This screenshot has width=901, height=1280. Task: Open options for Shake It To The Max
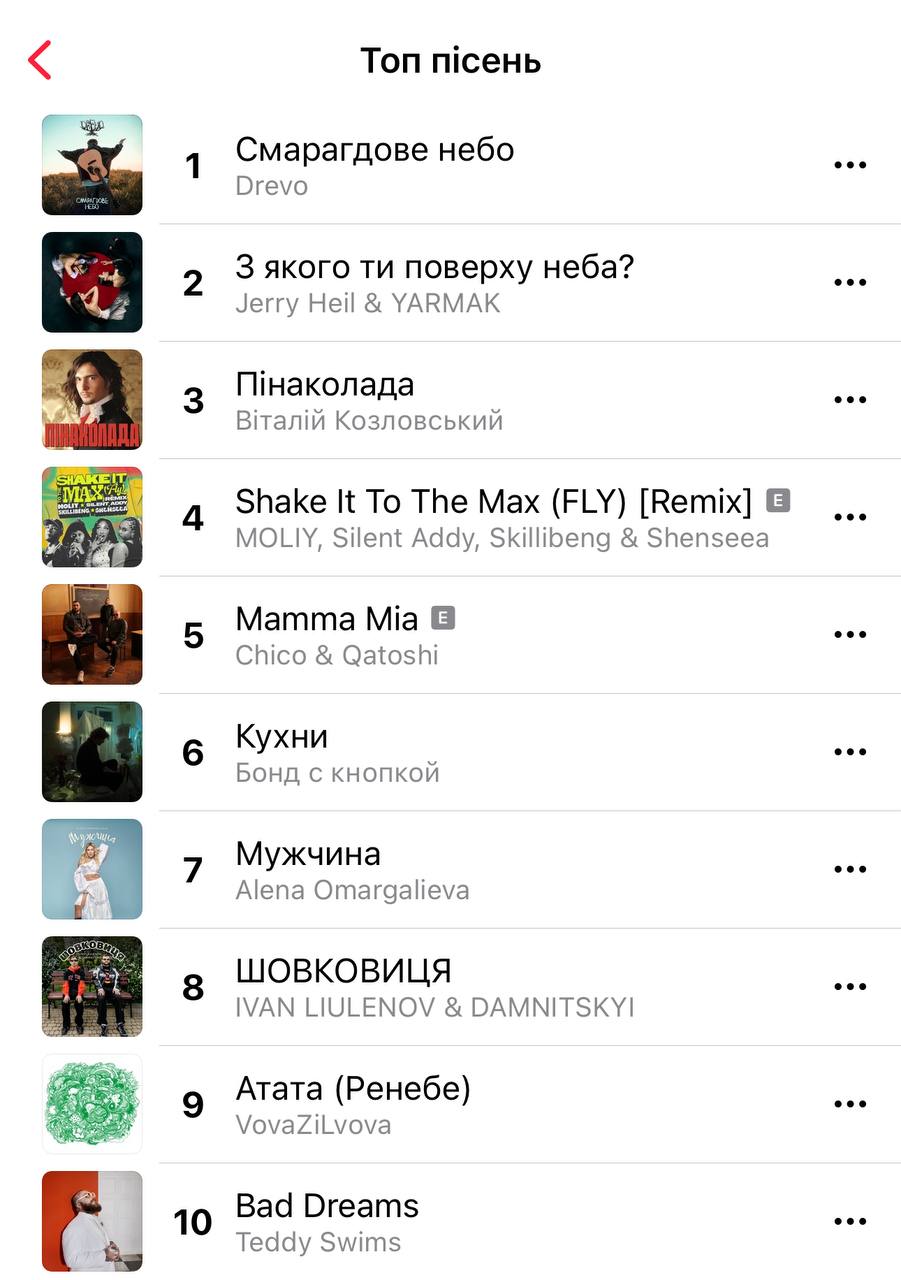tap(849, 517)
